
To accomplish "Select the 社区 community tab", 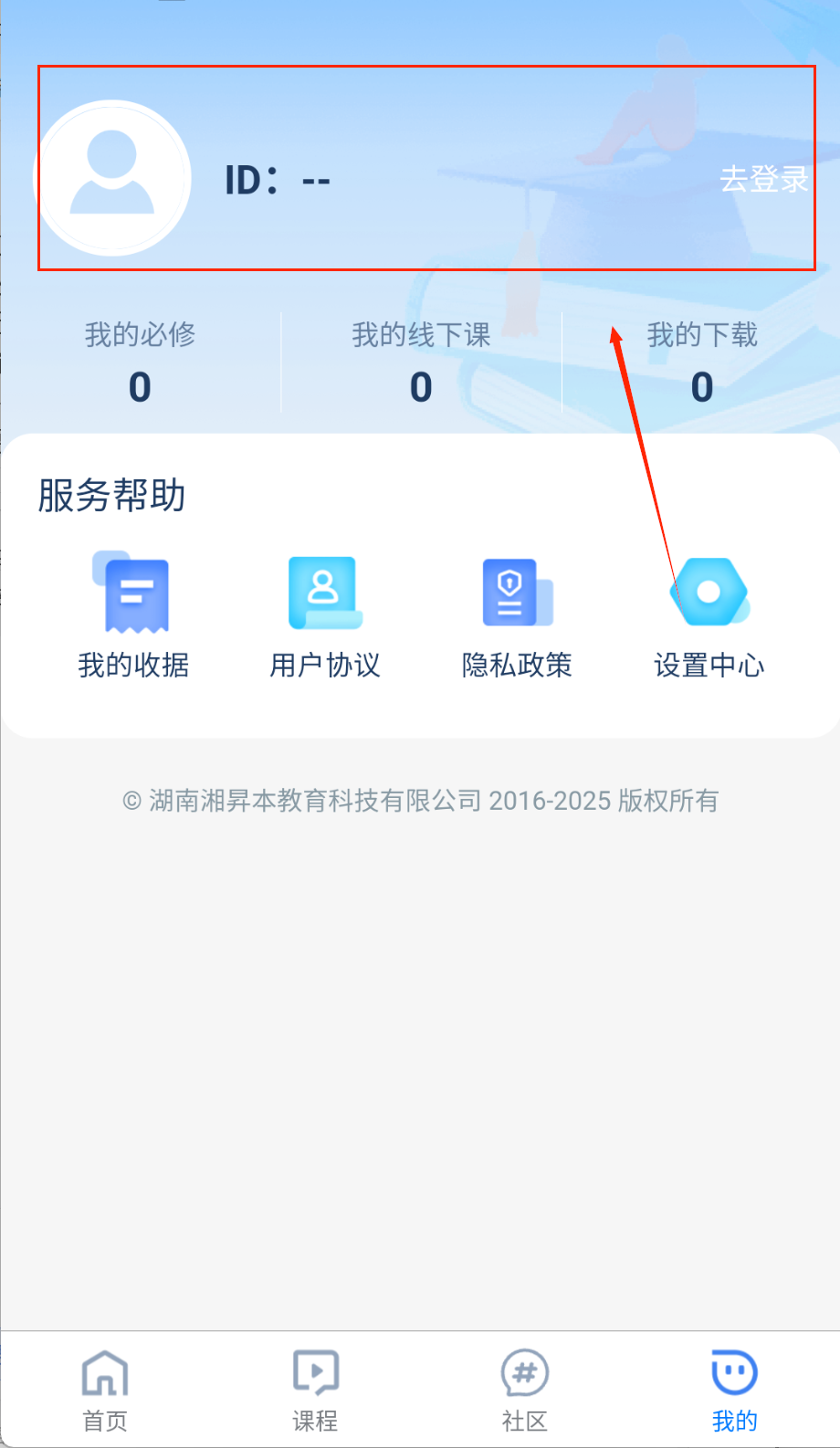I will pyautogui.click(x=525, y=1389).
